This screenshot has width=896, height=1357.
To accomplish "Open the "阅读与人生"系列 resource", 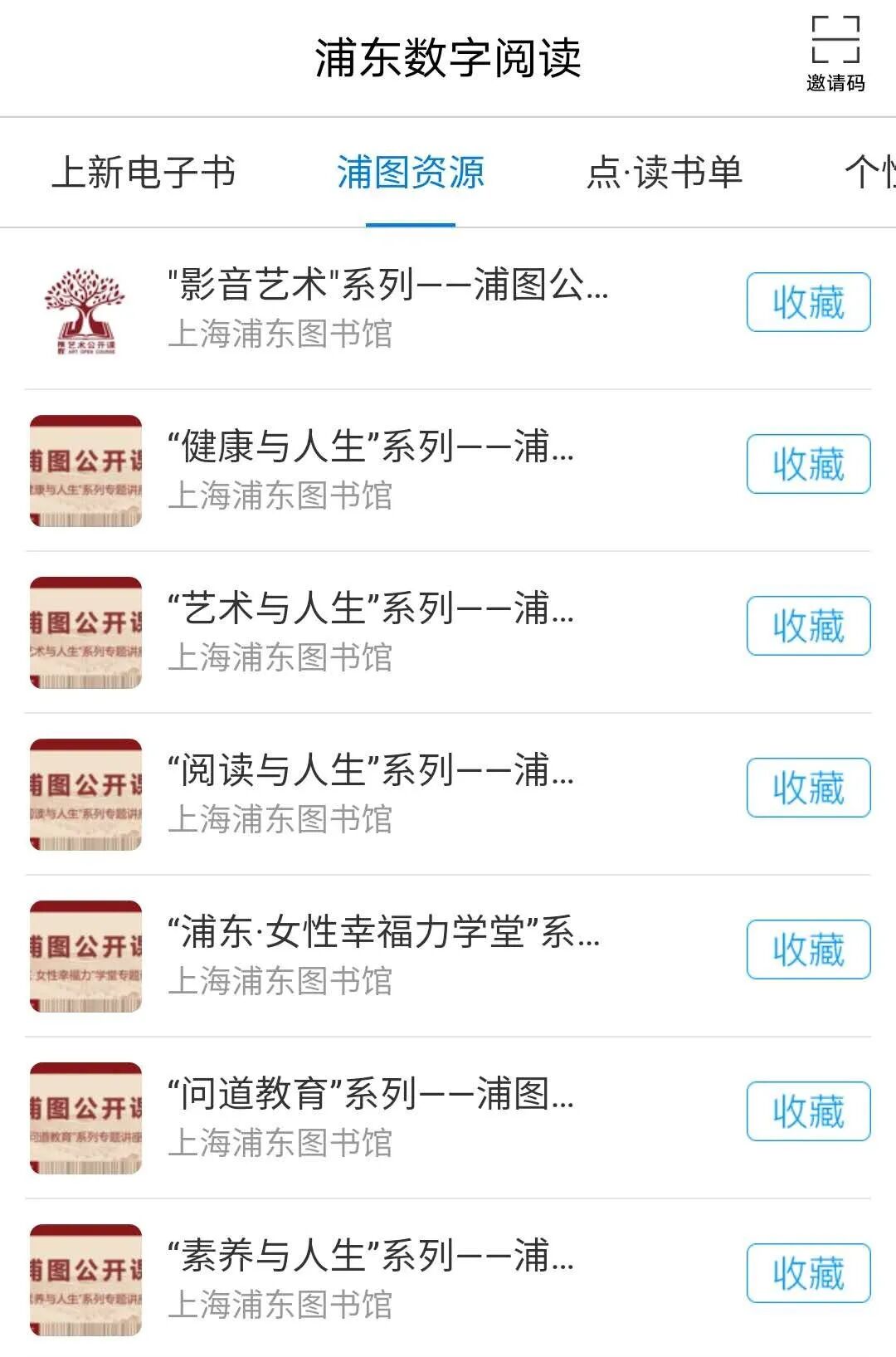I will tap(371, 771).
